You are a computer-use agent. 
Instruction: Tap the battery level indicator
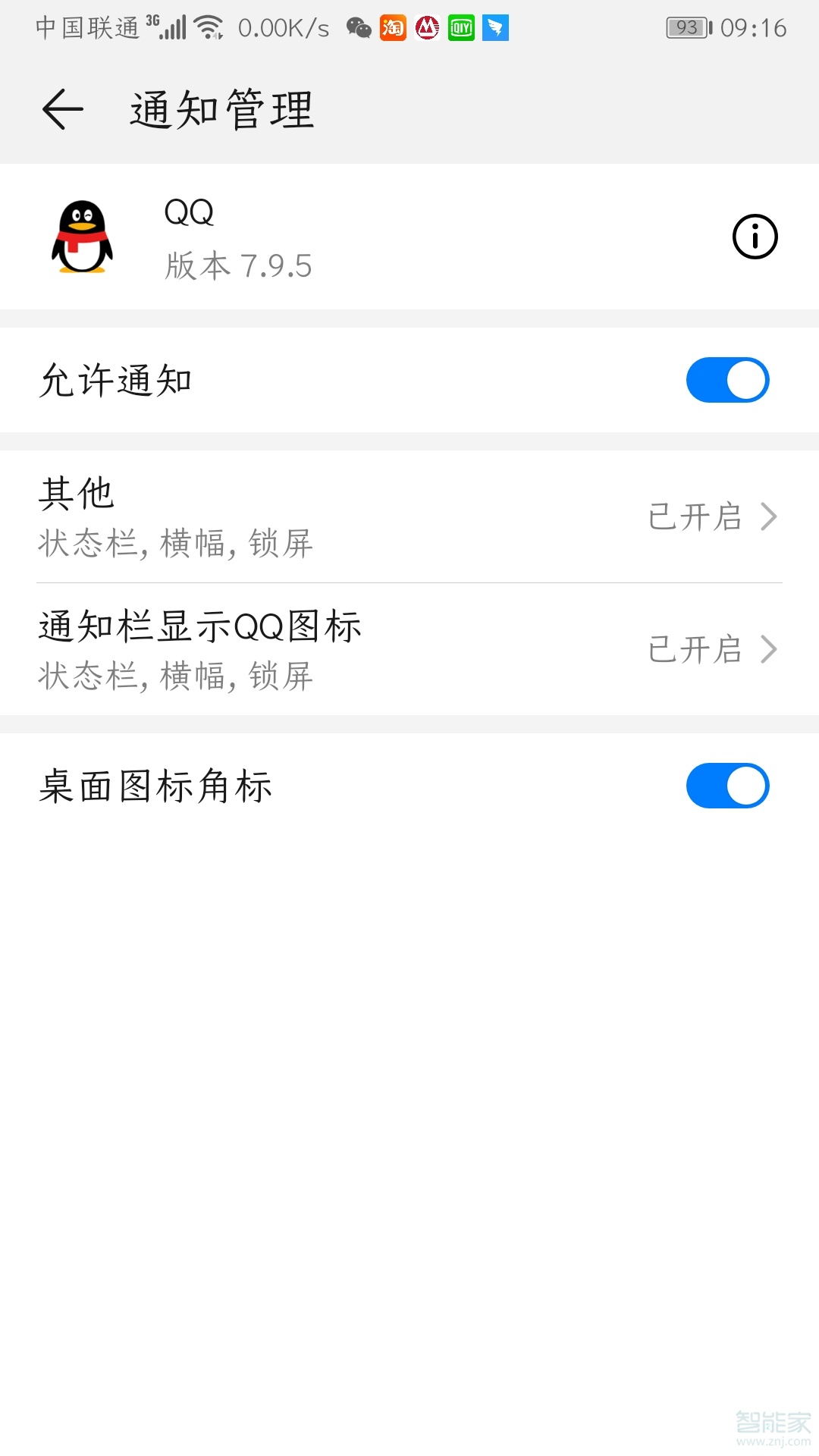tap(686, 27)
